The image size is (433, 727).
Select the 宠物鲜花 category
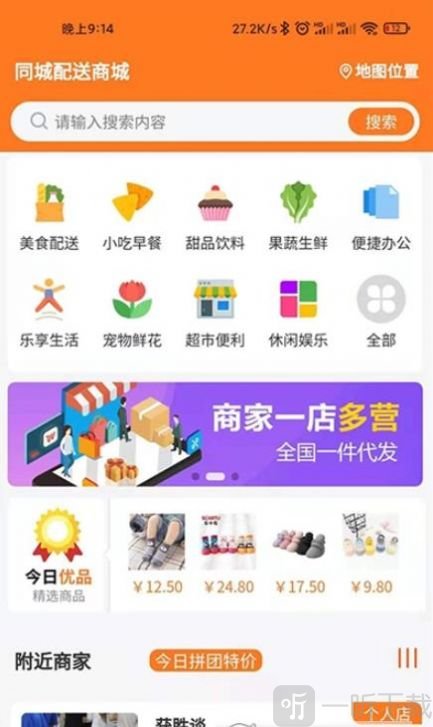[x=132, y=313]
